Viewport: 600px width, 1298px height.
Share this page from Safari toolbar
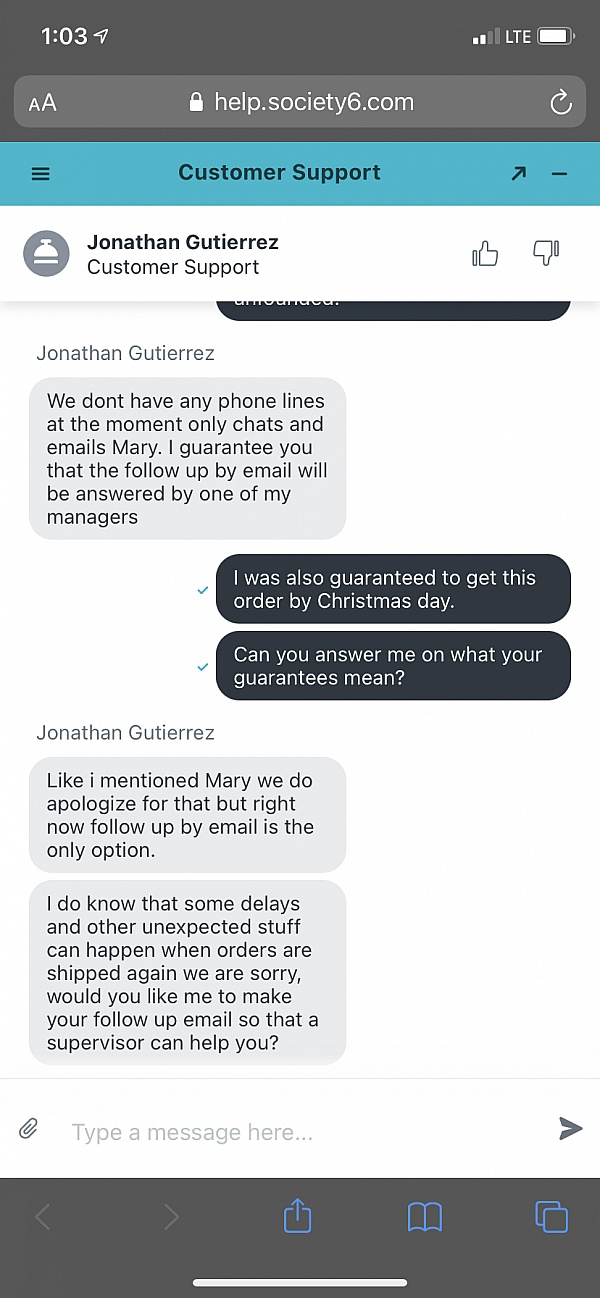[x=298, y=1216]
